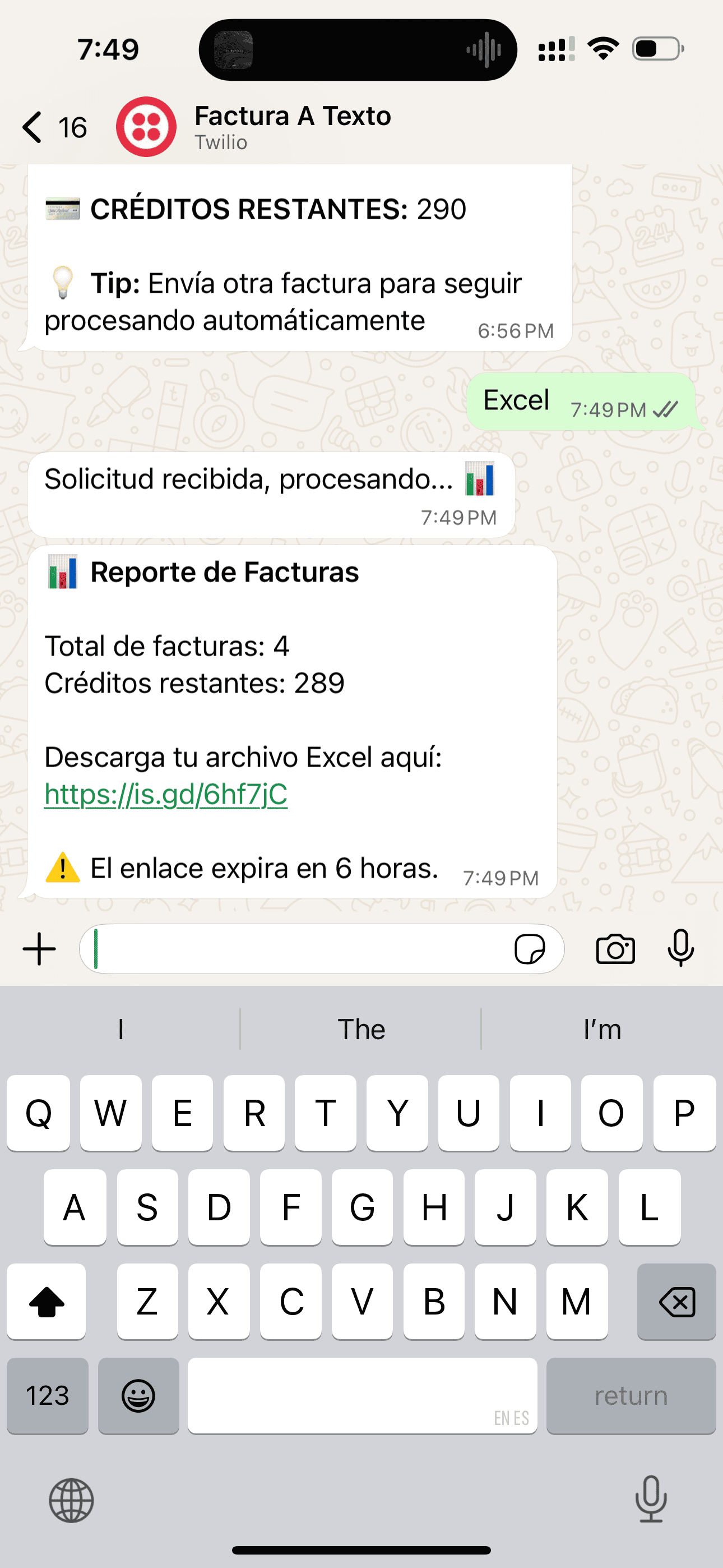Select the predictive suggestion "The"
Screen dimensions: 723x1568
pos(361,1029)
